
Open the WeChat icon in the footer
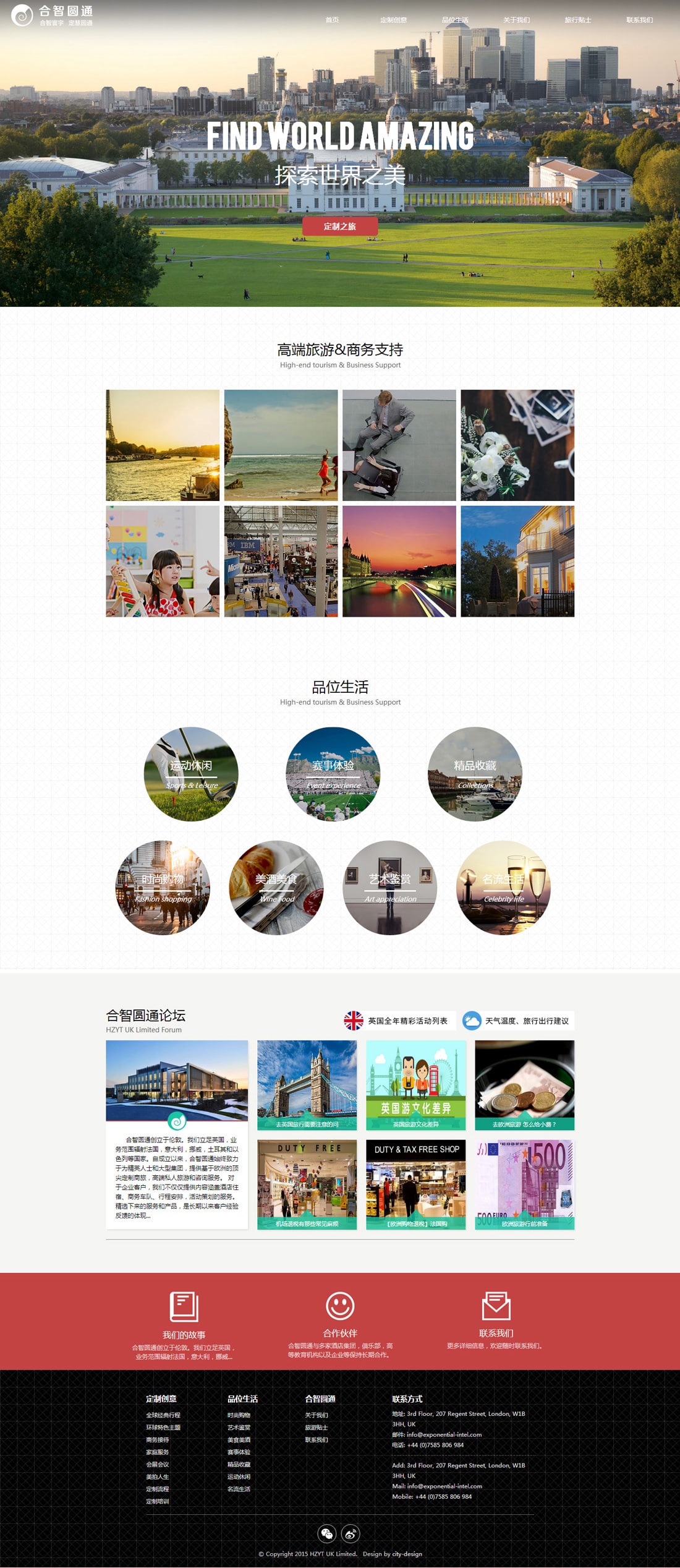point(327,1533)
